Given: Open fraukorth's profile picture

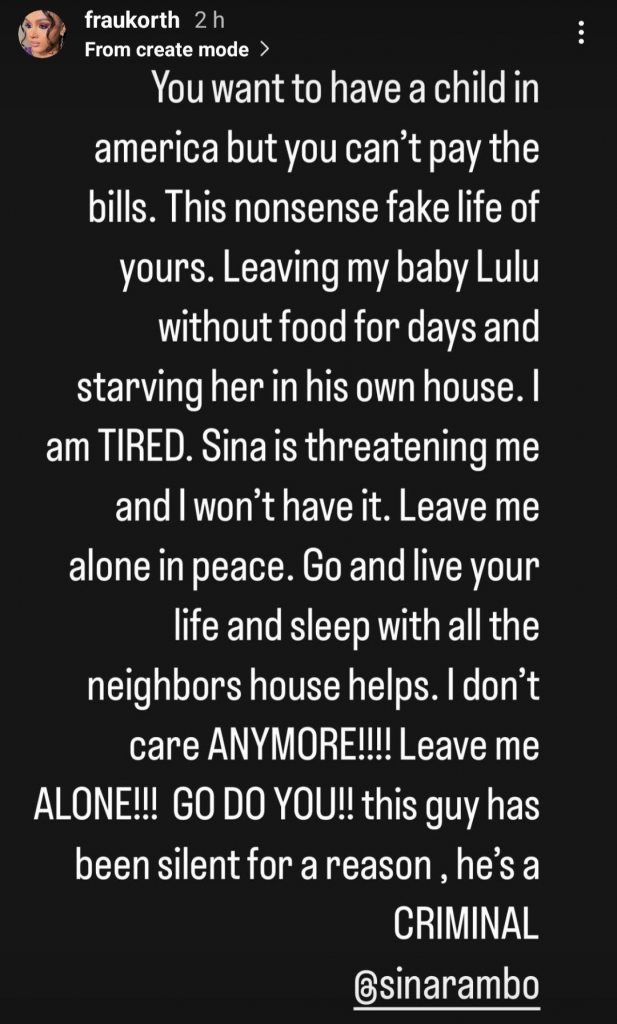Looking at the screenshot, I should coord(39,38).
